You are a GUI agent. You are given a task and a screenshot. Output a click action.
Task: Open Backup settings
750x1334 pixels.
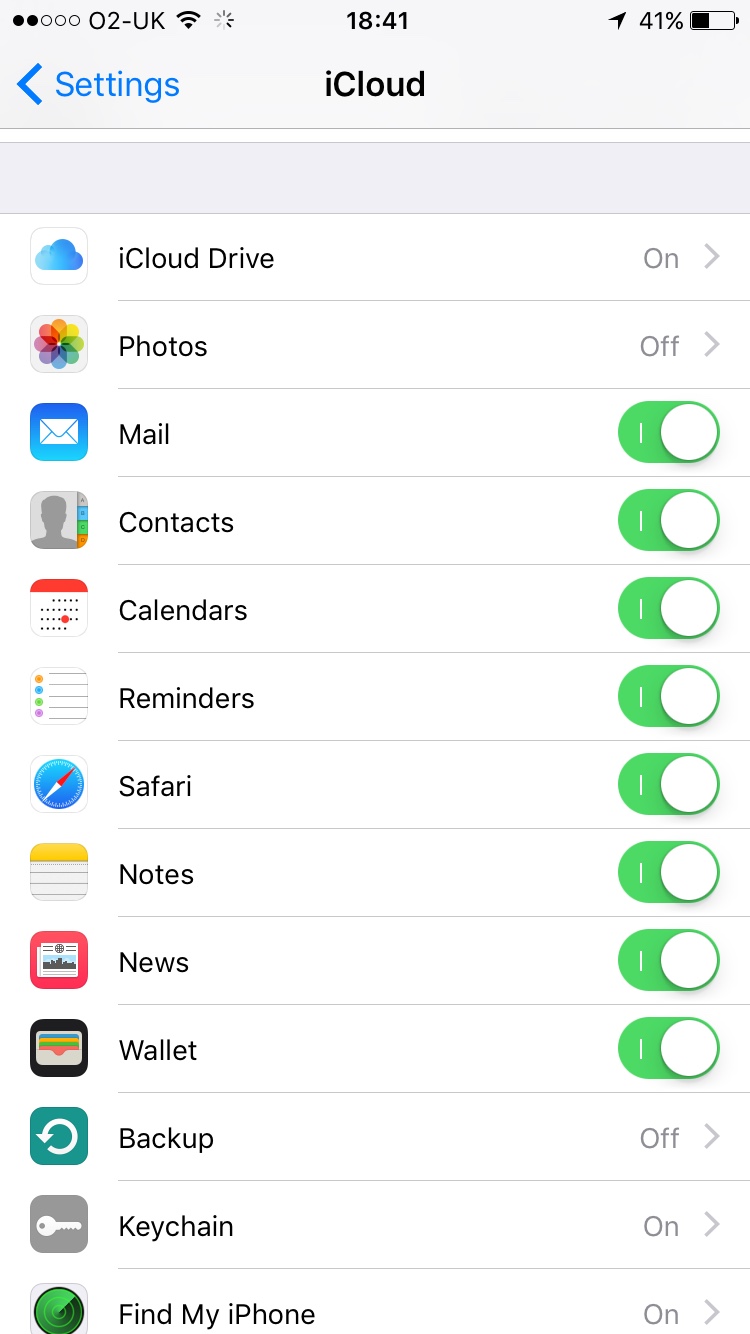coord(375,1138)
